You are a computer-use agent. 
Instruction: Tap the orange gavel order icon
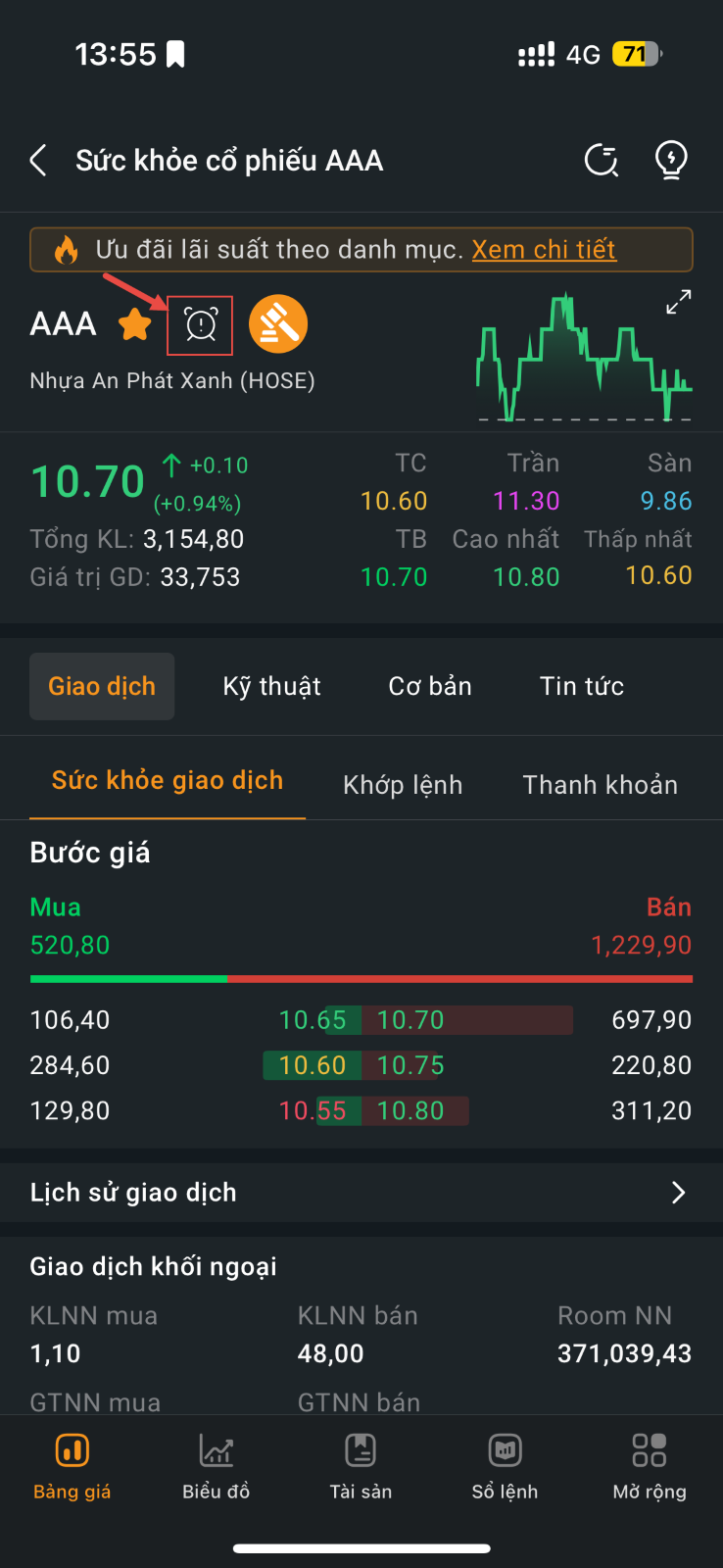[x=278, y=324]
